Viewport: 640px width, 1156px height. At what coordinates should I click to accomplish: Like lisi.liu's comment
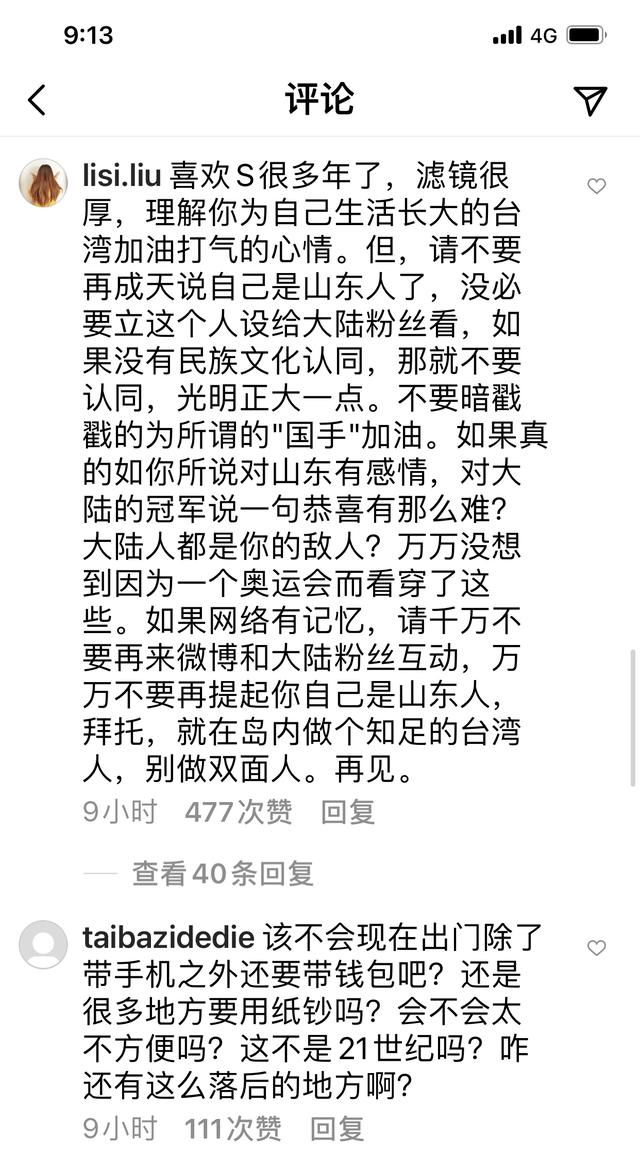pos(596,186)
